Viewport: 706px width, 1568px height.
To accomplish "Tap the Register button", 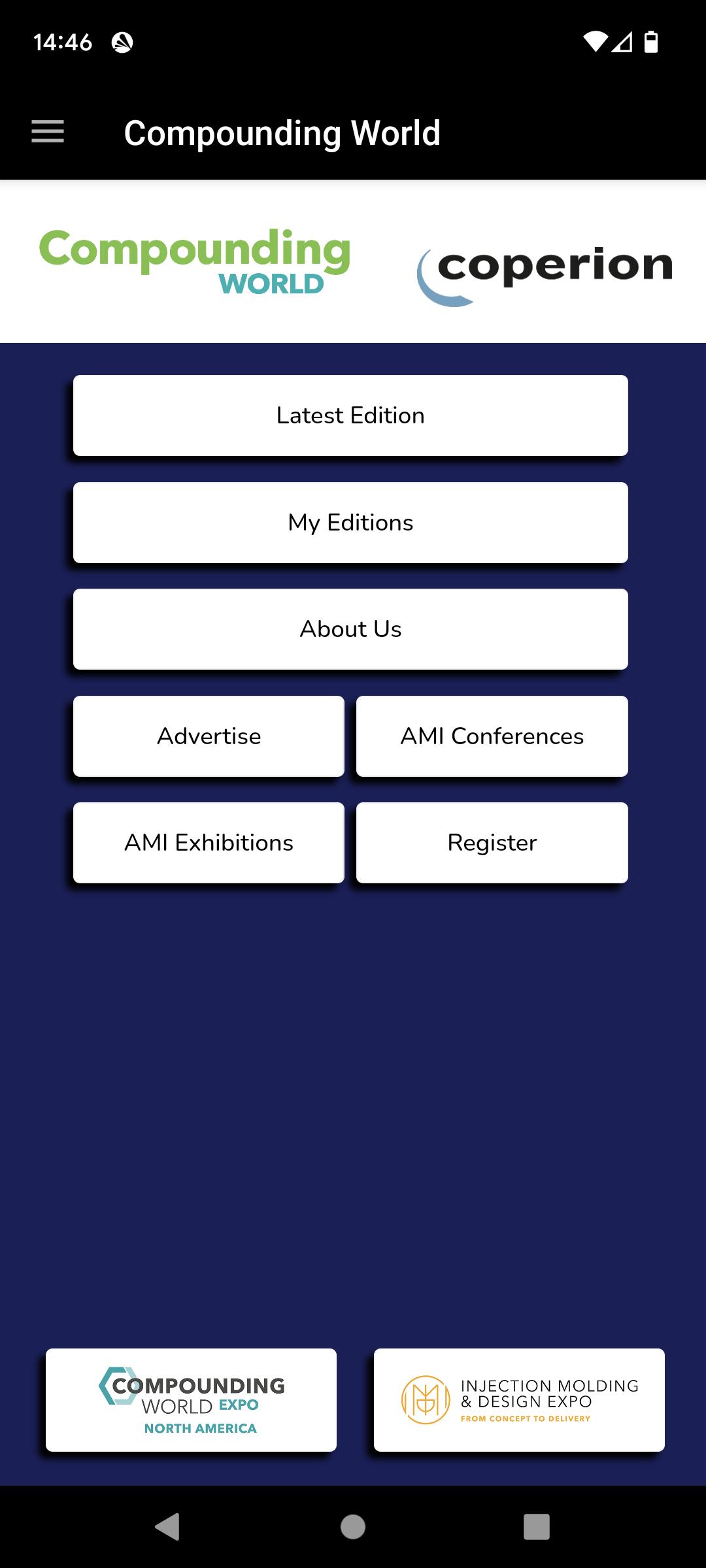I will tap(492, 843).
